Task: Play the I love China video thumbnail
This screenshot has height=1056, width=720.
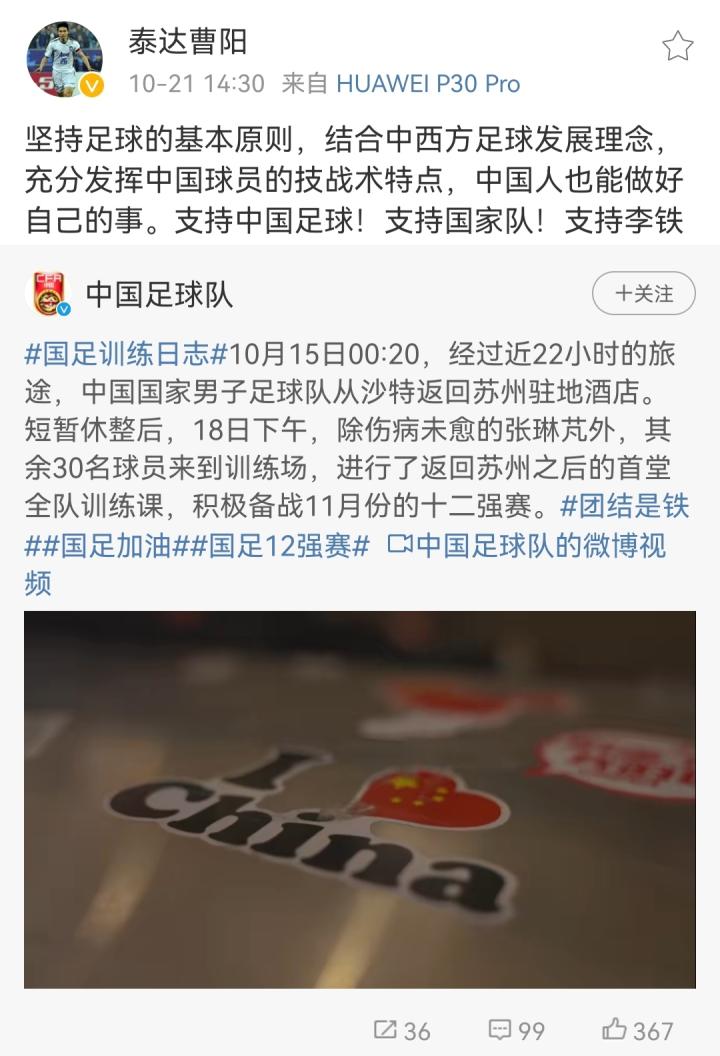Action: [x=360, y=799]
